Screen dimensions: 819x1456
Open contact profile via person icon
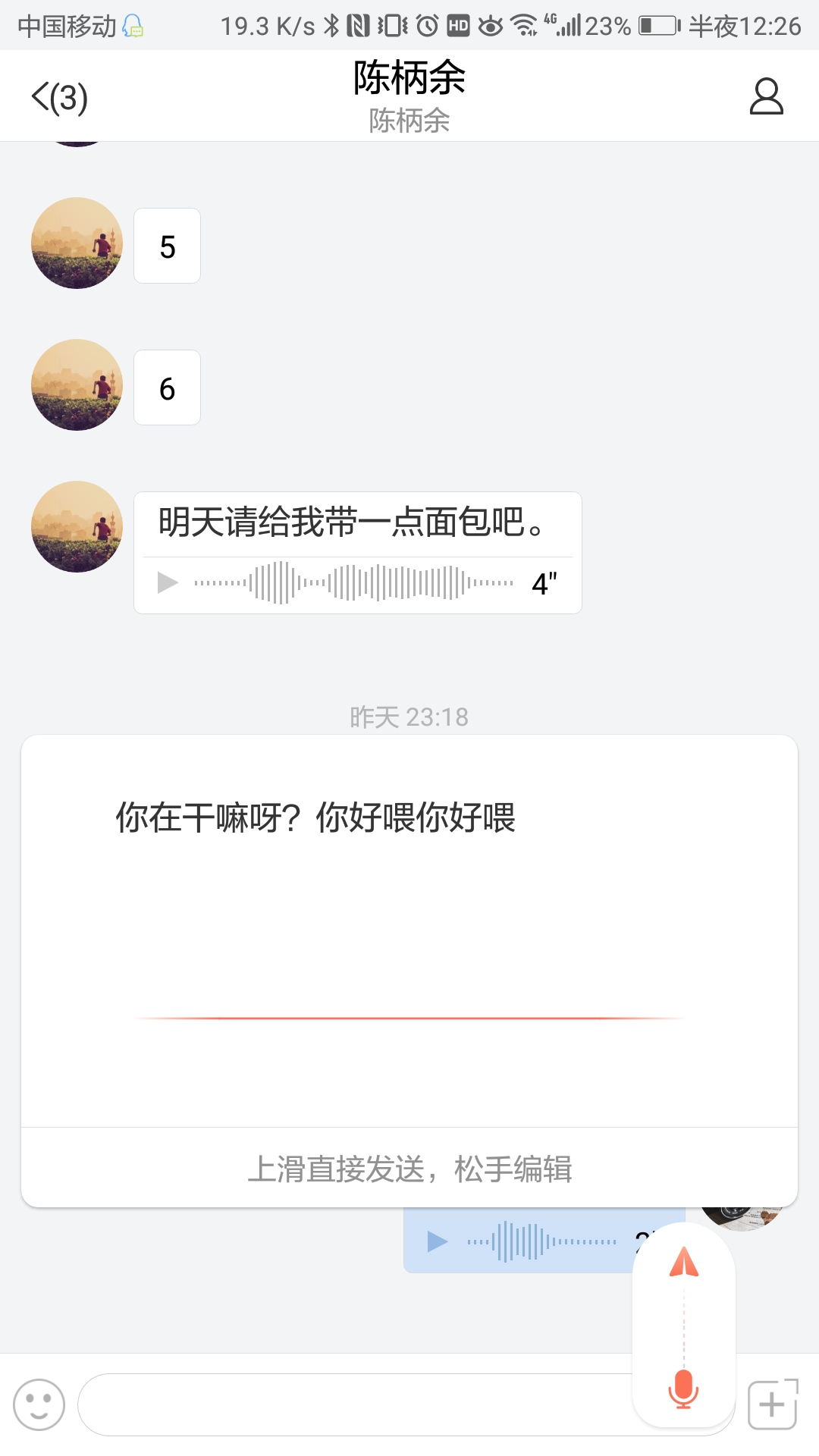click(764, 96)
